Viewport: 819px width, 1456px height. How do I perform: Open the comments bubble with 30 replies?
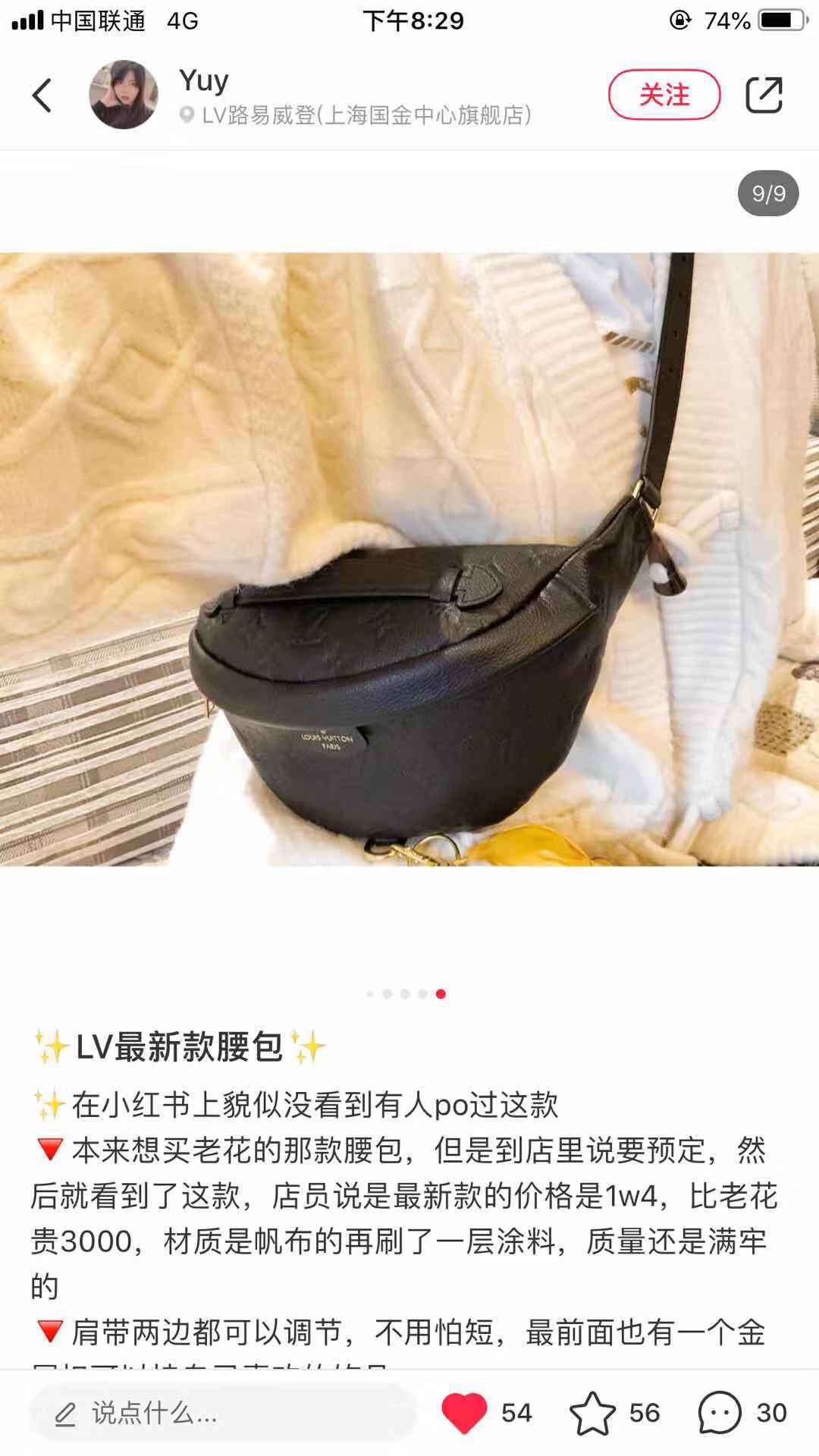click(x=719, y=1413)
